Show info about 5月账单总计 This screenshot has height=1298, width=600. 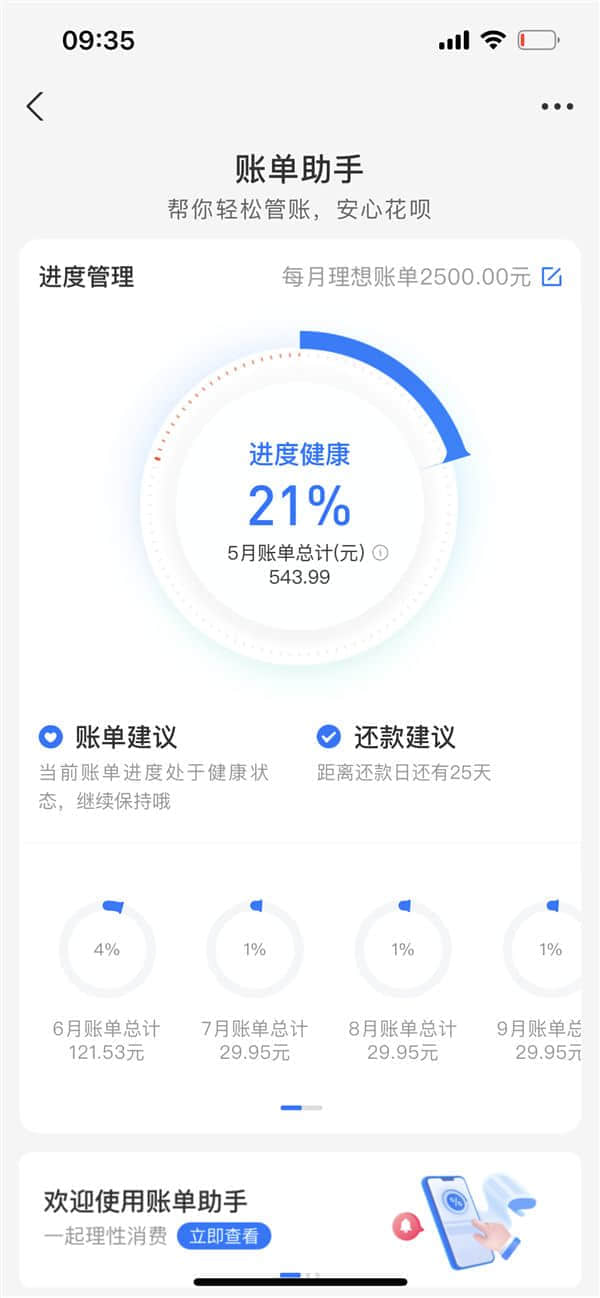(x=380, y=552)
